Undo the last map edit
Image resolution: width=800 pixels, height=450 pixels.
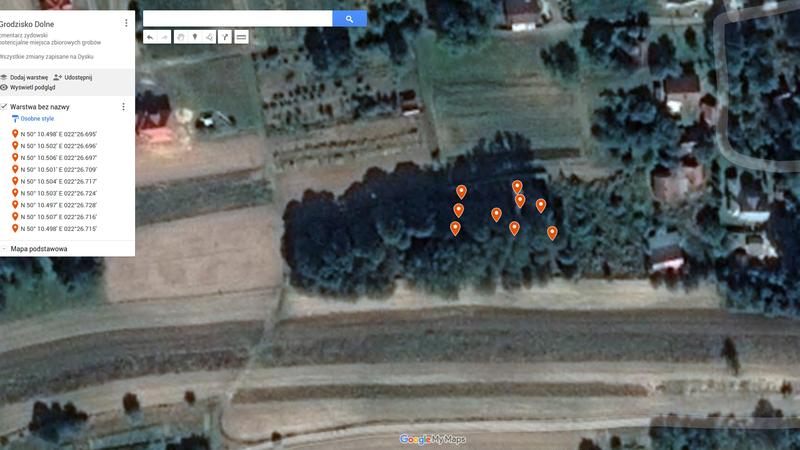150,37
